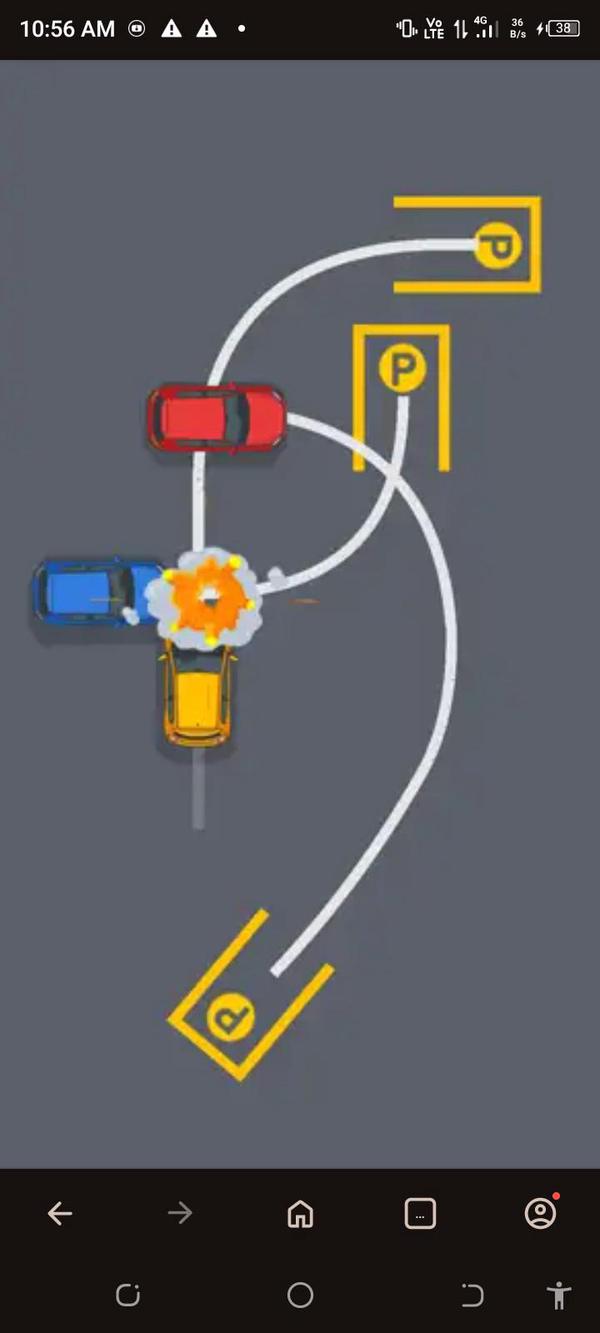The image size is (600, 1333).
Task: Open the tabs switcher
Action: tap(420, 1213)
